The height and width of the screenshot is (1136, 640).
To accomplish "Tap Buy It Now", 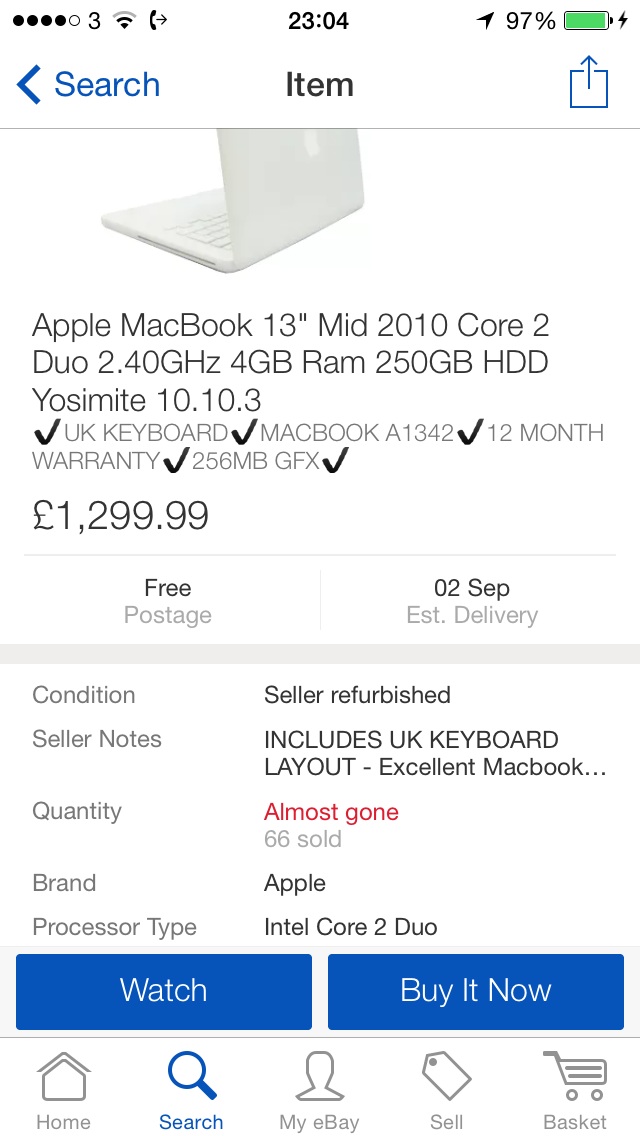I will click(x=475, y=991).
